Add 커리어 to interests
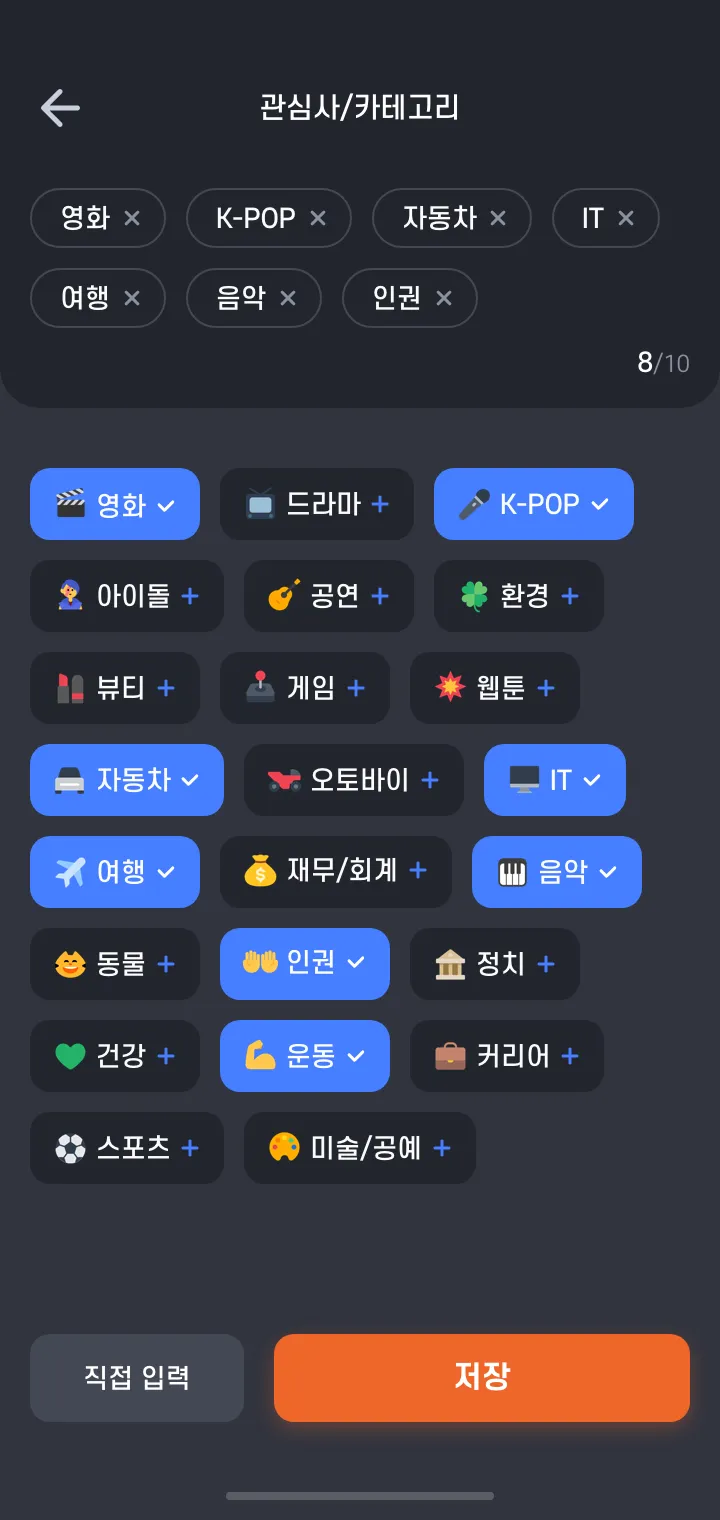Screen dimensions: 720x1520 click(507, 1056)
